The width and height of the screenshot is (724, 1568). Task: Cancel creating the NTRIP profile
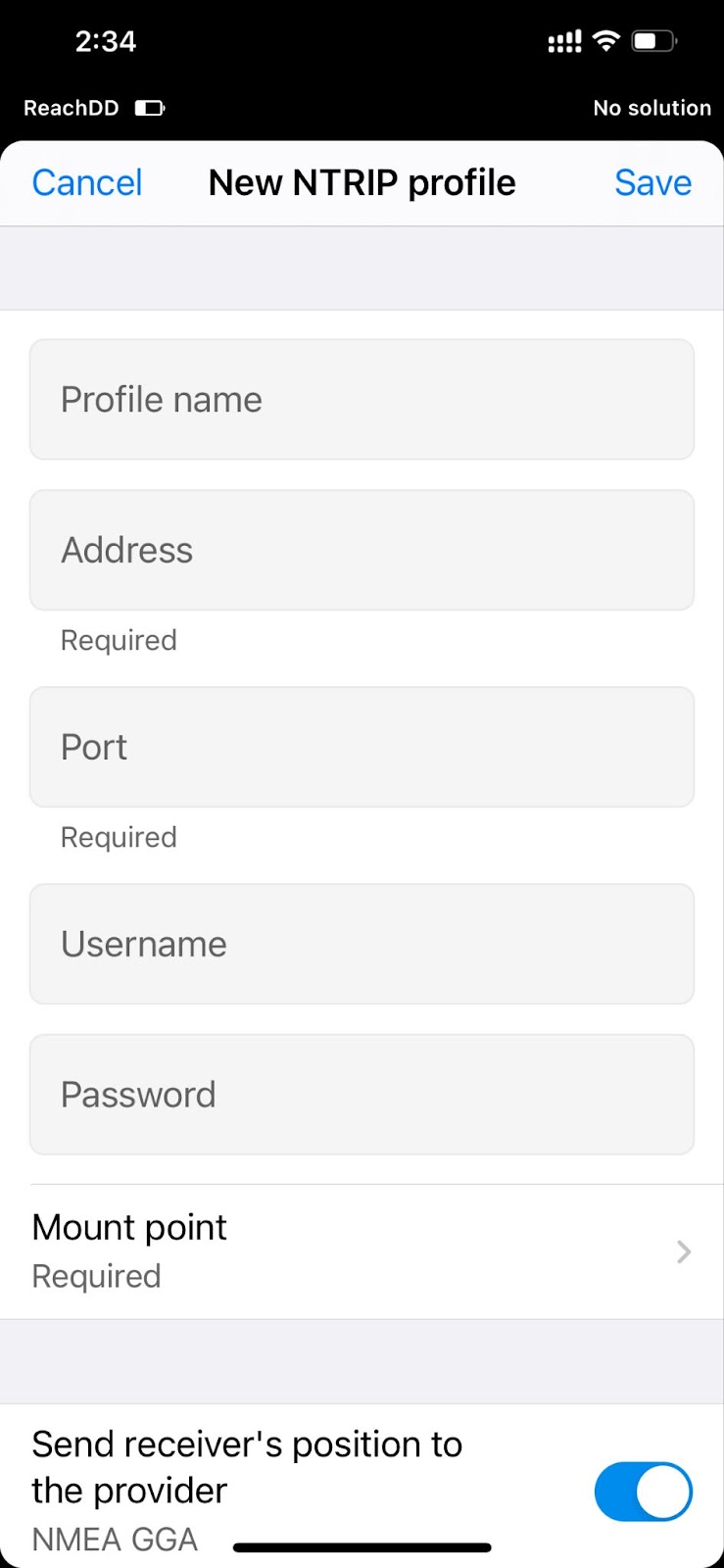[87, 182]
